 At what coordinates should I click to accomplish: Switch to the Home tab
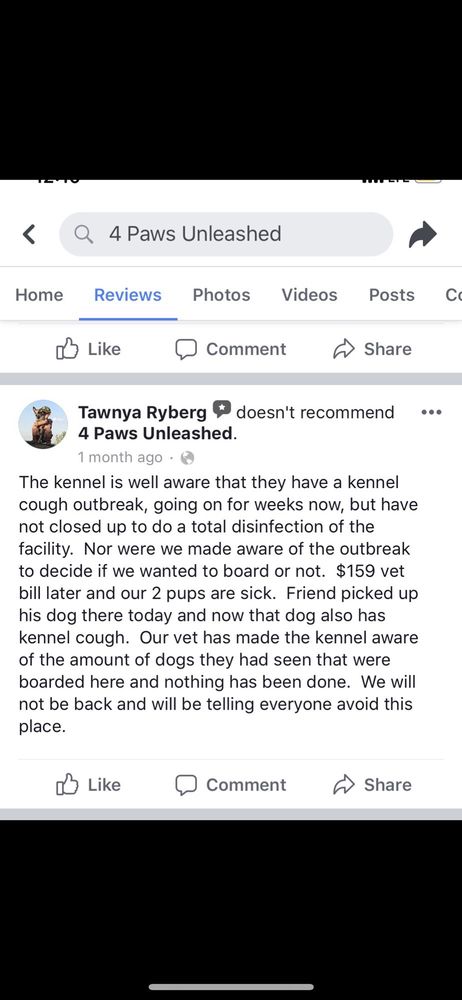pos(40,295)
